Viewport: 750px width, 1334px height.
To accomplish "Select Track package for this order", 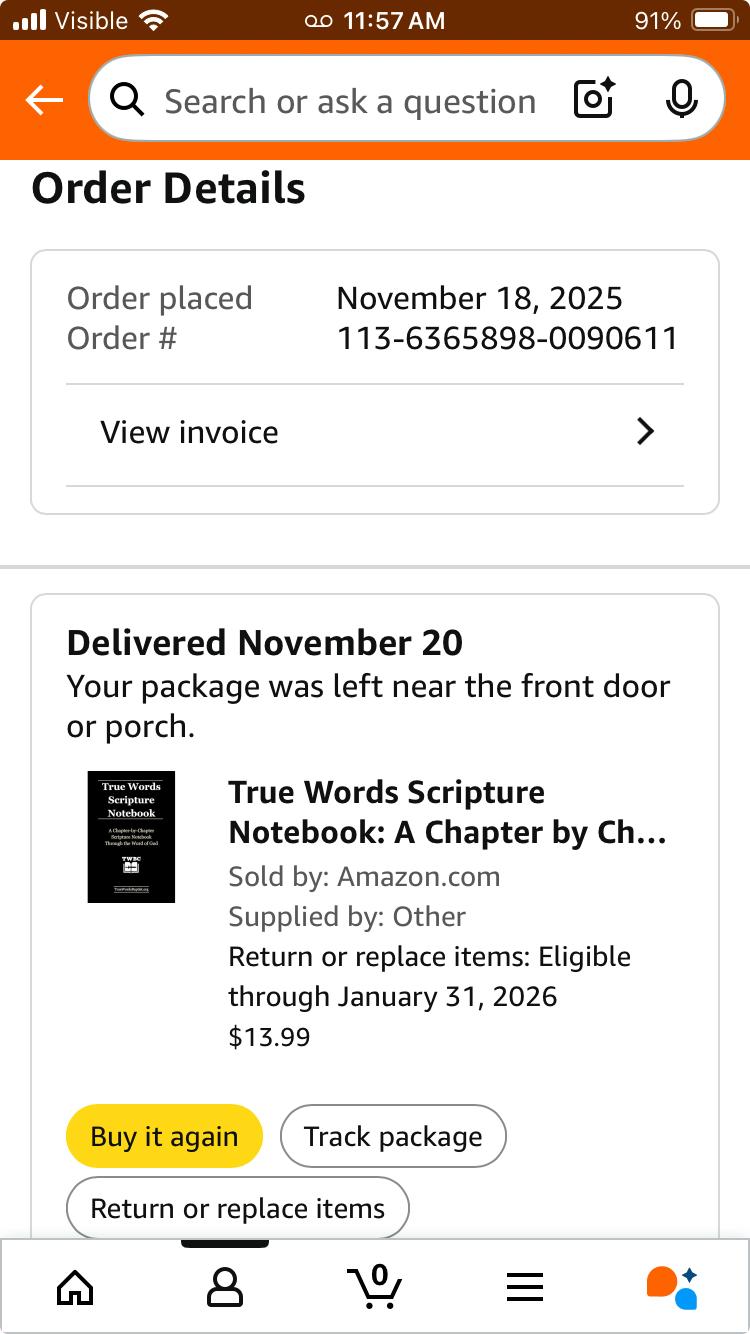I will 393,1136.
